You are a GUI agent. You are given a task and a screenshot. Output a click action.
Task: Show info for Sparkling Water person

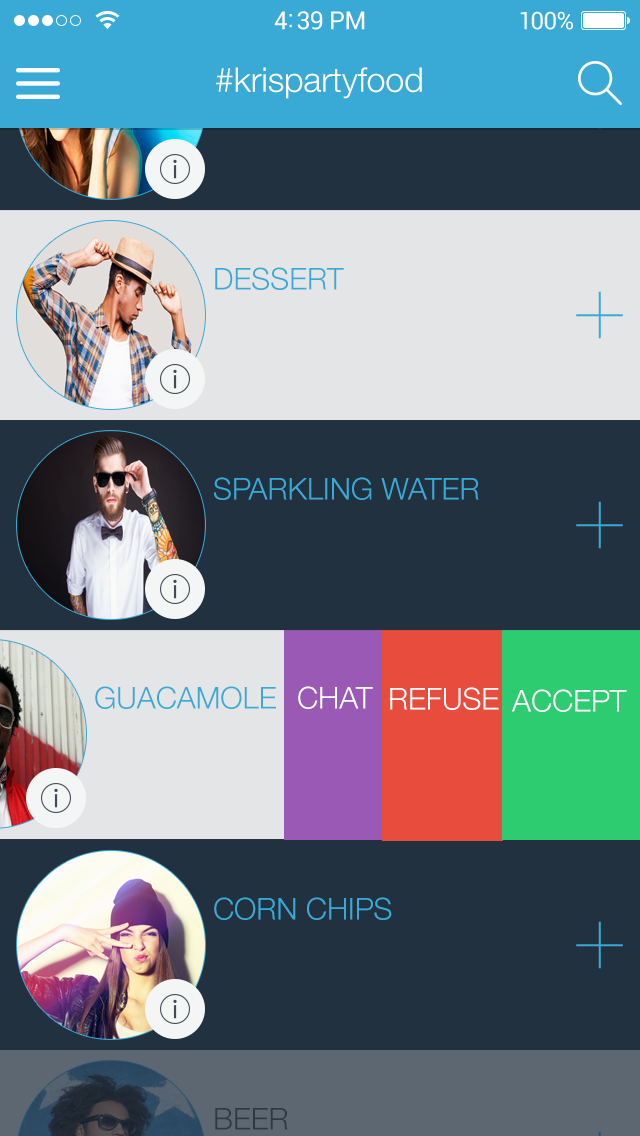[175, 589]
